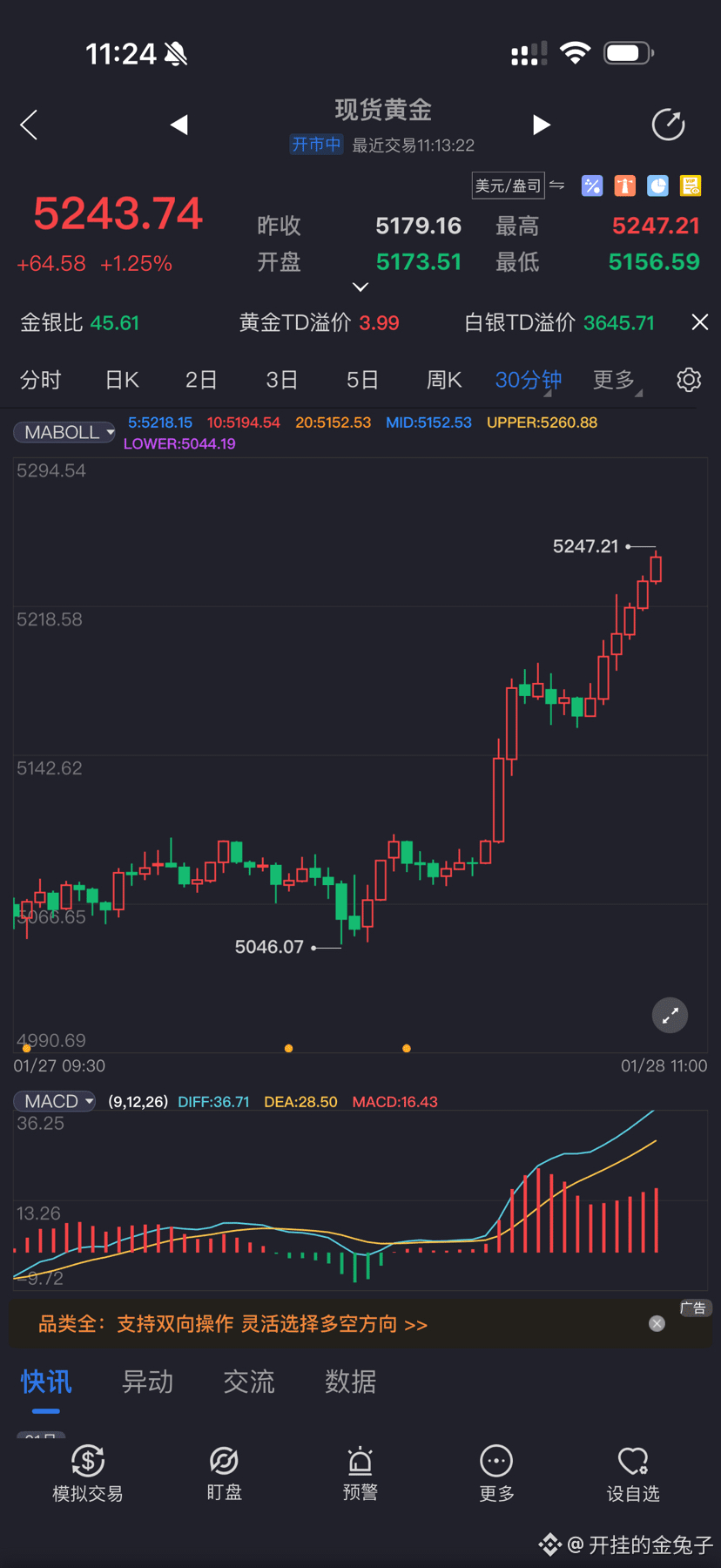Open the 更多 period options
721x1568 pixels.
(615, 380)
